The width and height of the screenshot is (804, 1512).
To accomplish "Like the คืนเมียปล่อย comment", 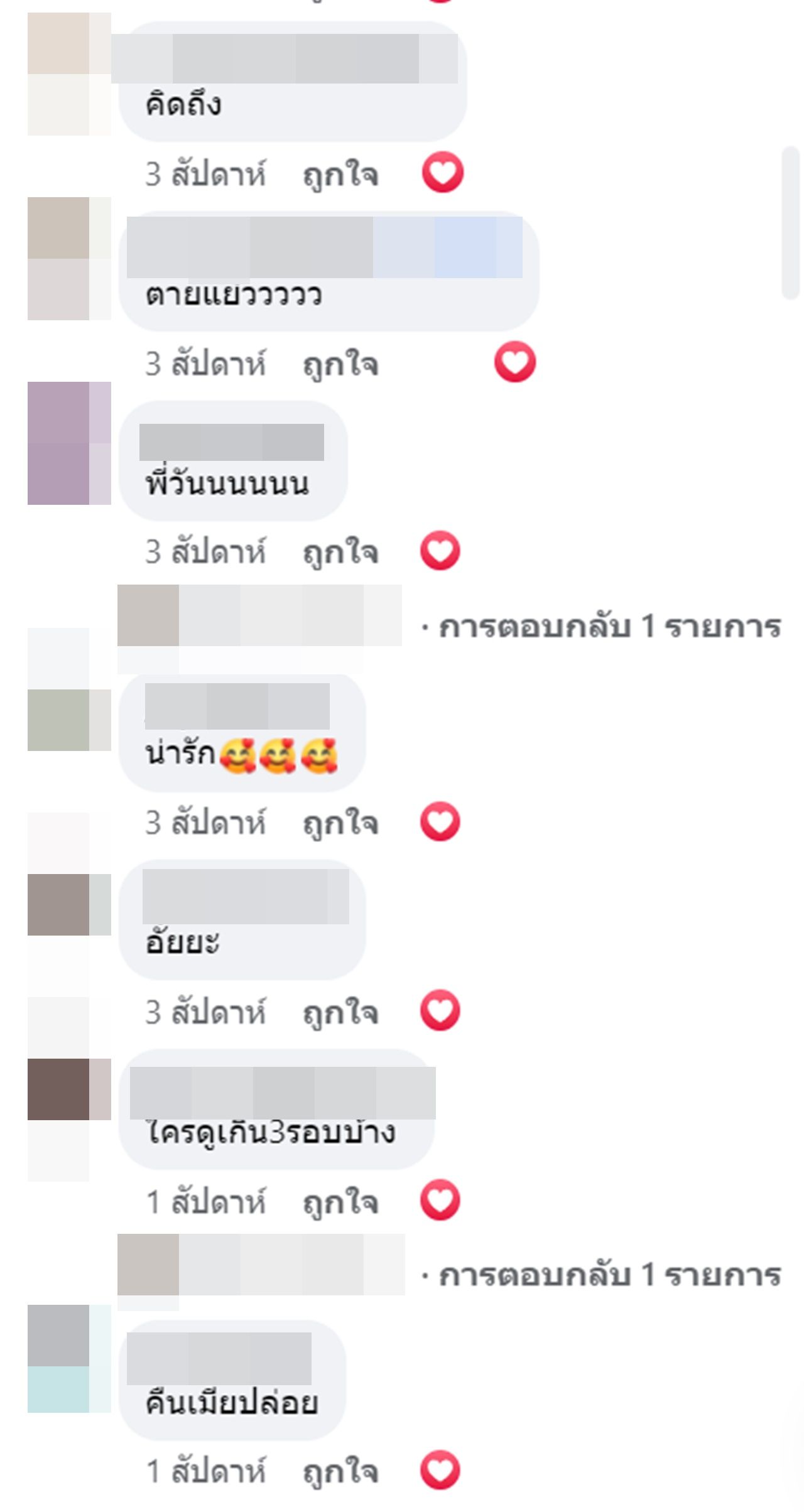I will [x=340, y=1472].
